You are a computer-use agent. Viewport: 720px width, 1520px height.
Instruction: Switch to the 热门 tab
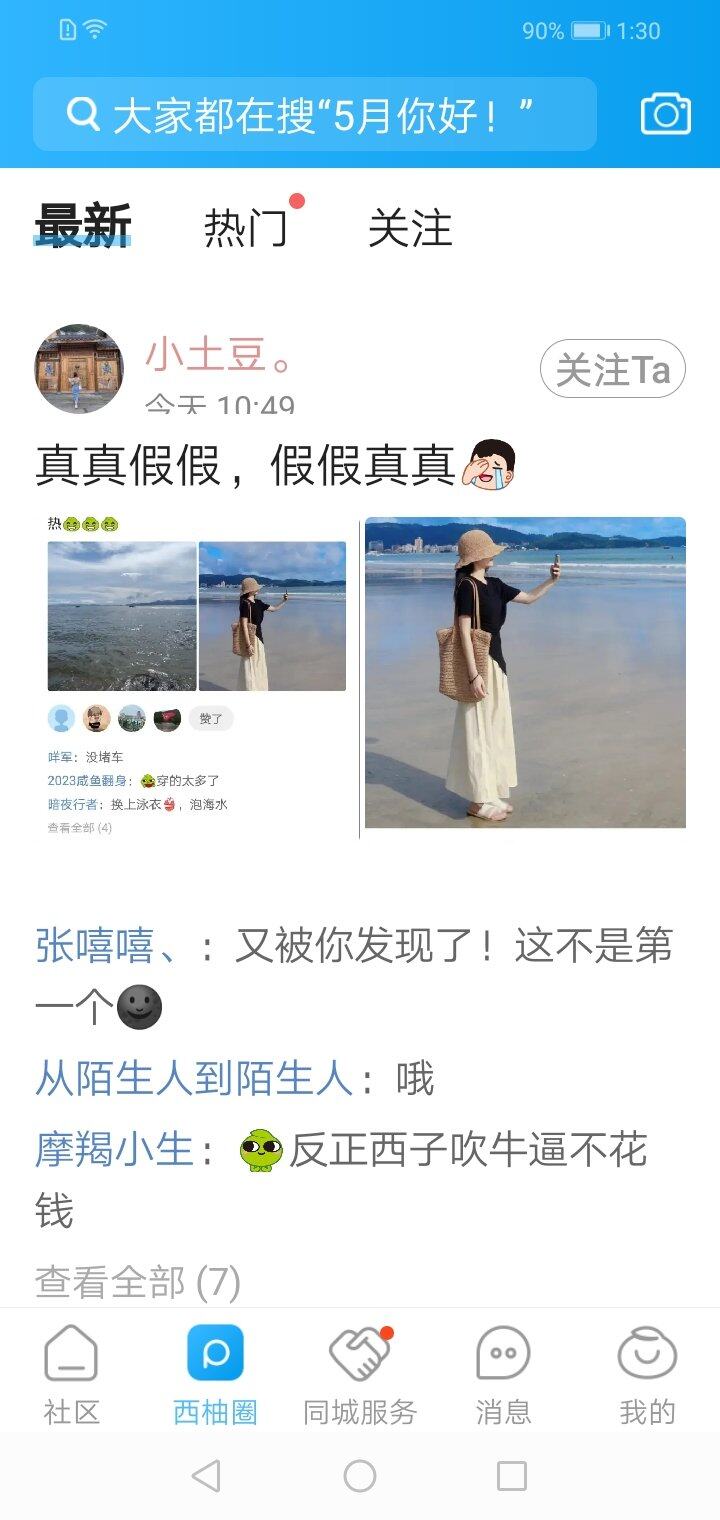coord(245,228)
